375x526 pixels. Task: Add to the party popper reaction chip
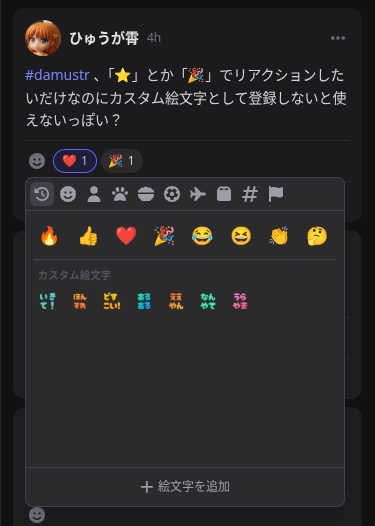pos(122,161)
